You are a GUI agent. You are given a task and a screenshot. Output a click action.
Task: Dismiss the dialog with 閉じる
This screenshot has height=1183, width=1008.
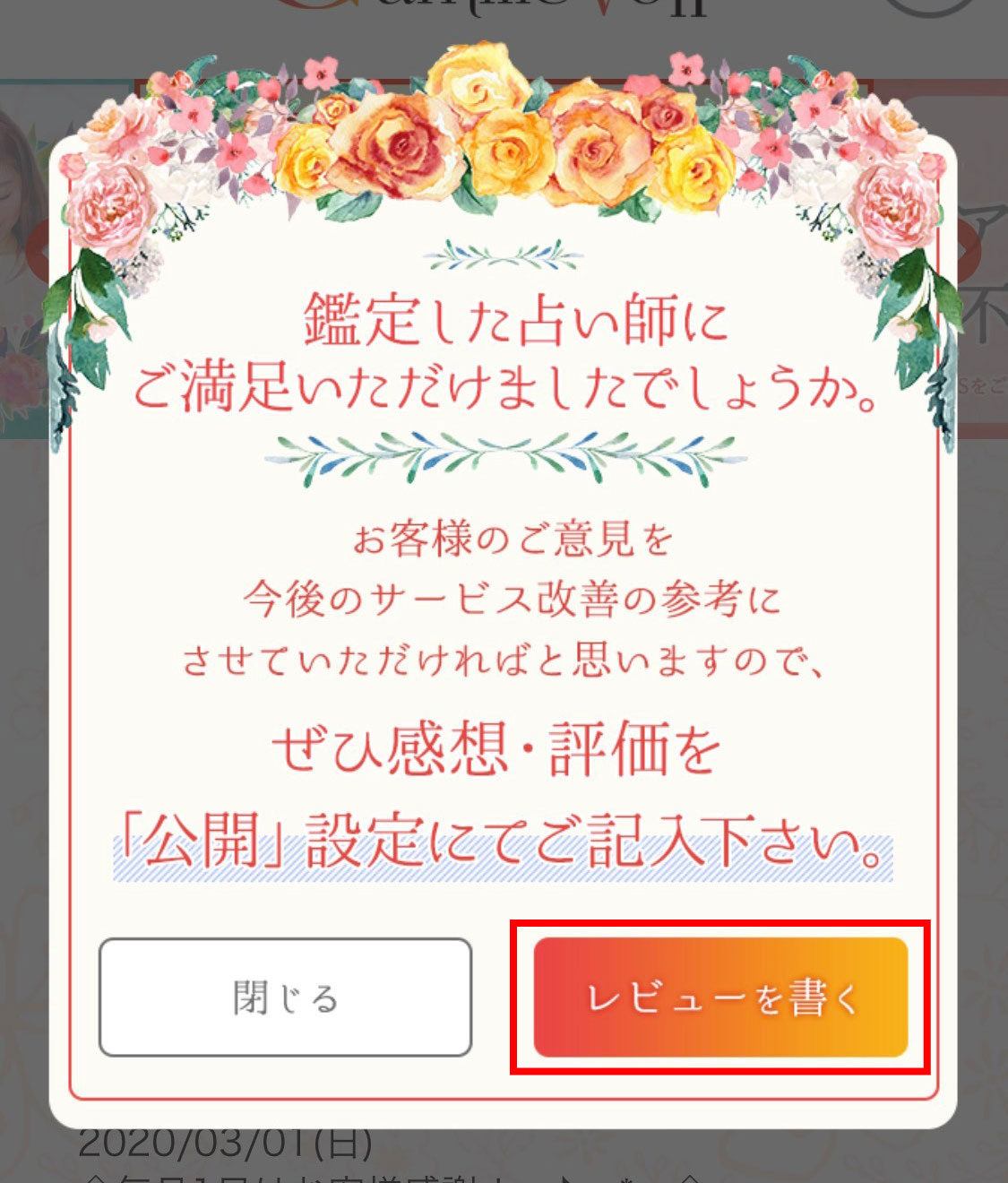click(x=285, y=997)
